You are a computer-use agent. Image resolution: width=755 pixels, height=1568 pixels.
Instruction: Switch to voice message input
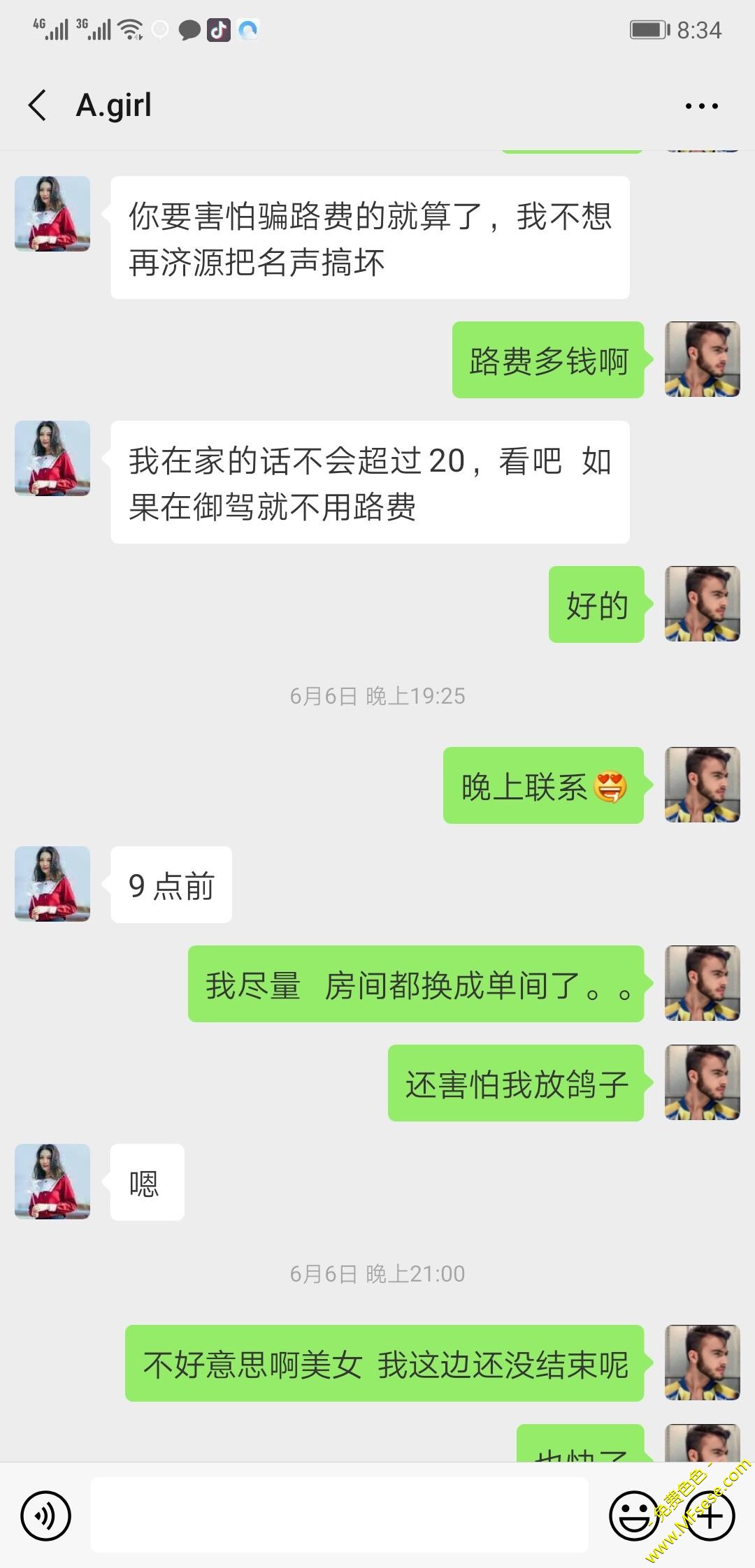coord(46,1516)
